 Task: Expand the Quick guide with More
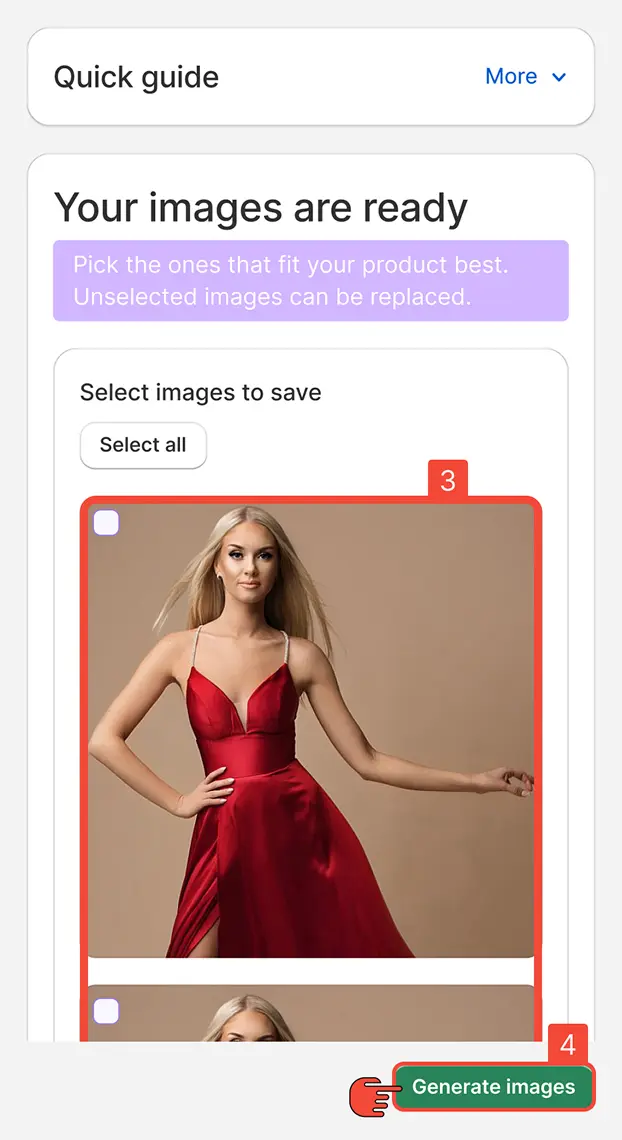pos(525,77)
